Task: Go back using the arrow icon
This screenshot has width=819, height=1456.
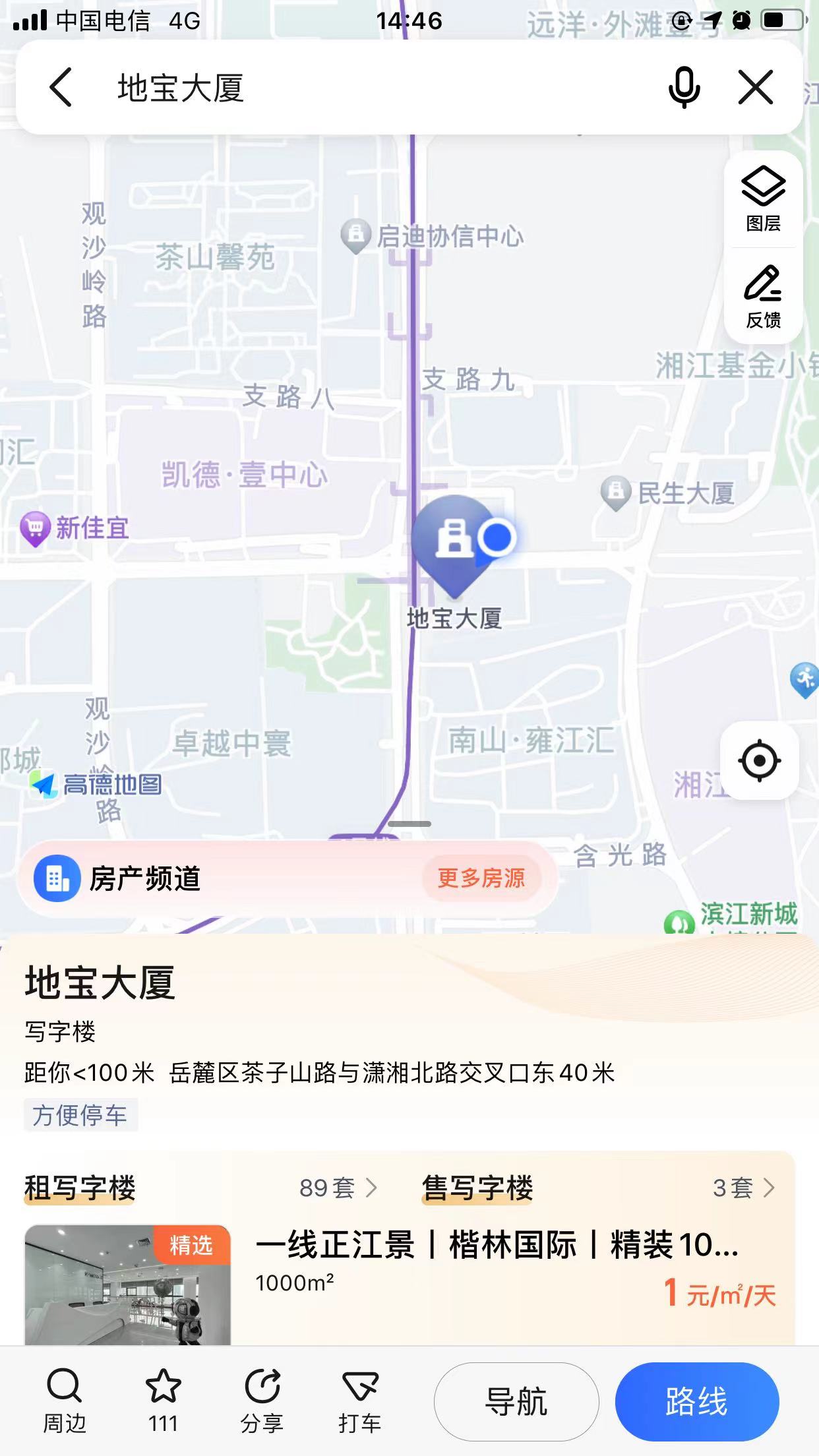Action: (61, 88)
